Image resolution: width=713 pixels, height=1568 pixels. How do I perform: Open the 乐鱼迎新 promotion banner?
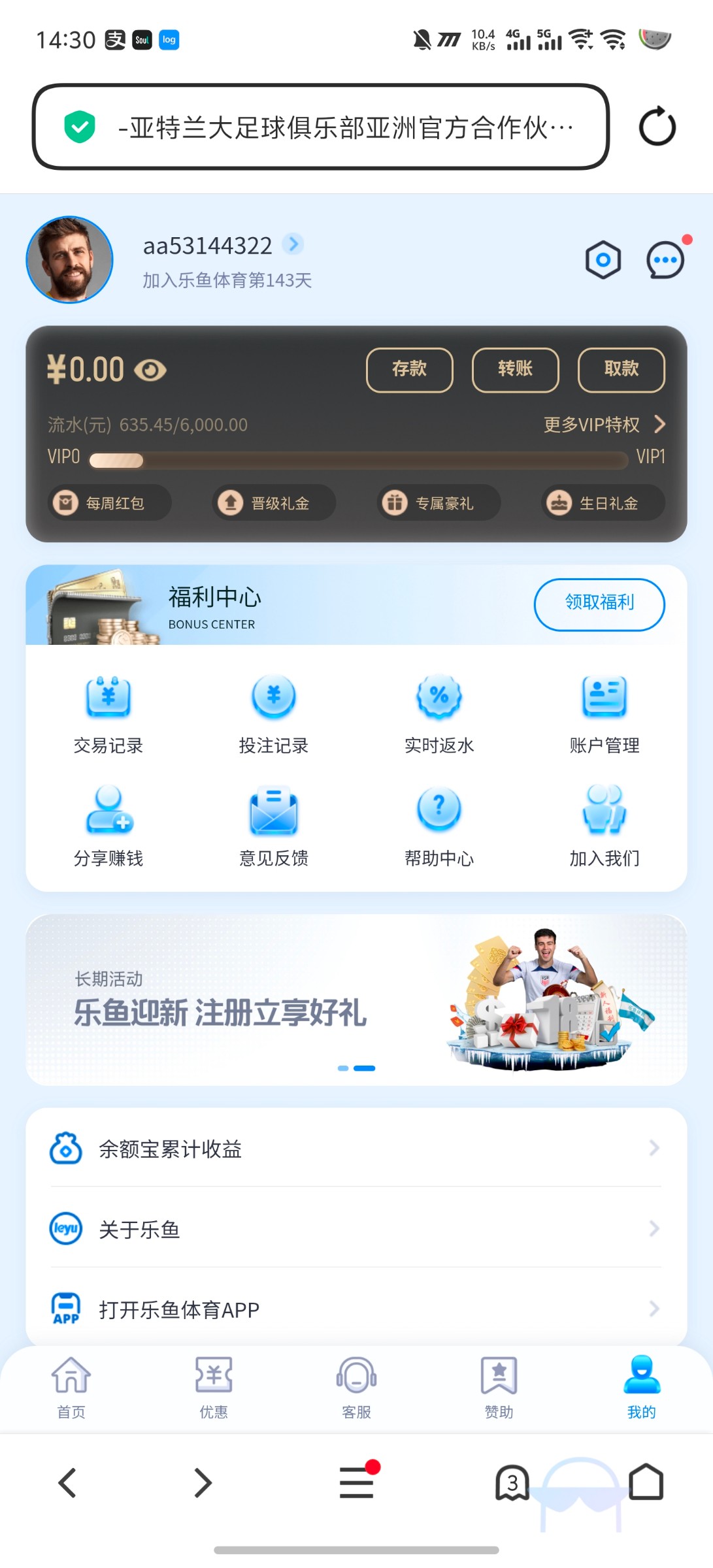(x=356, y=1000)
